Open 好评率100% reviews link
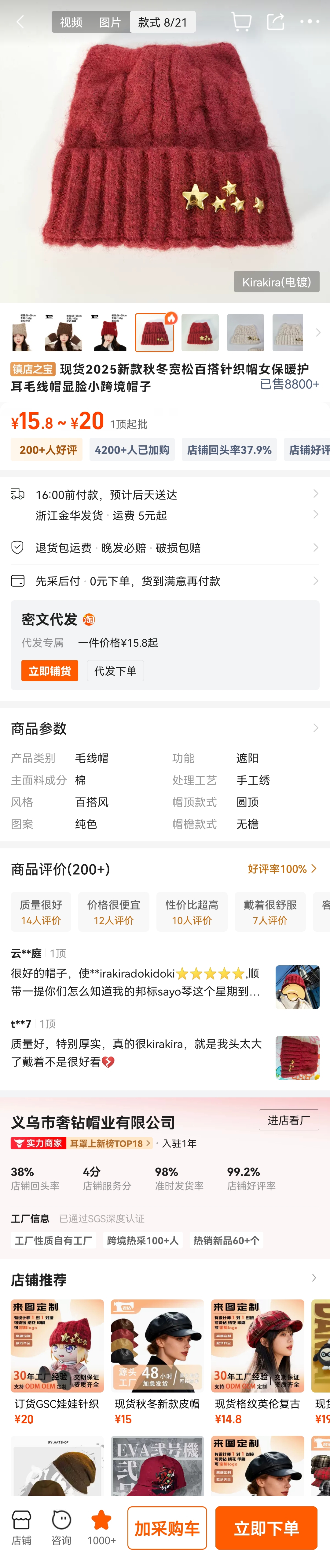 pyautogui.click(x=282, y=869)
